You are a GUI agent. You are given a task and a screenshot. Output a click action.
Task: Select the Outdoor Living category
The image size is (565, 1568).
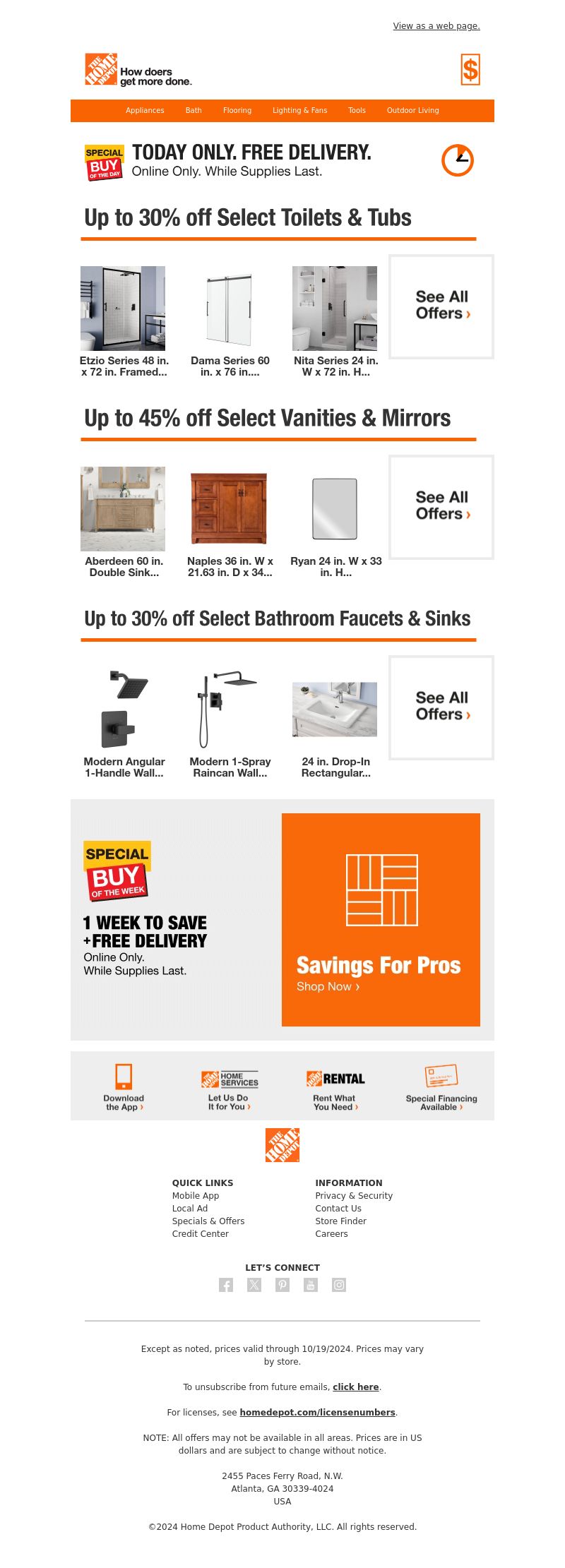click(x=412, y=110)
